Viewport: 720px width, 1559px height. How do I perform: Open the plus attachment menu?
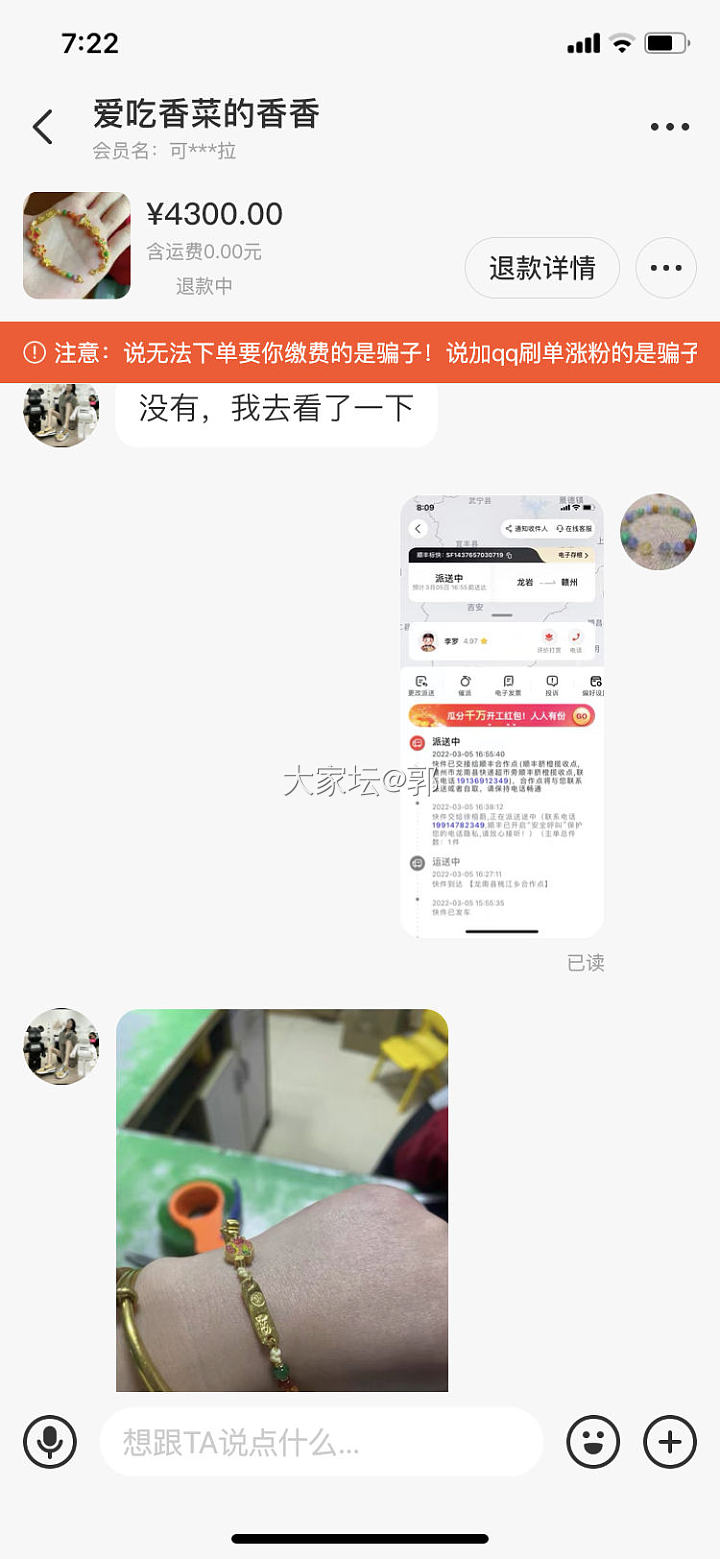coord(669,1442)
